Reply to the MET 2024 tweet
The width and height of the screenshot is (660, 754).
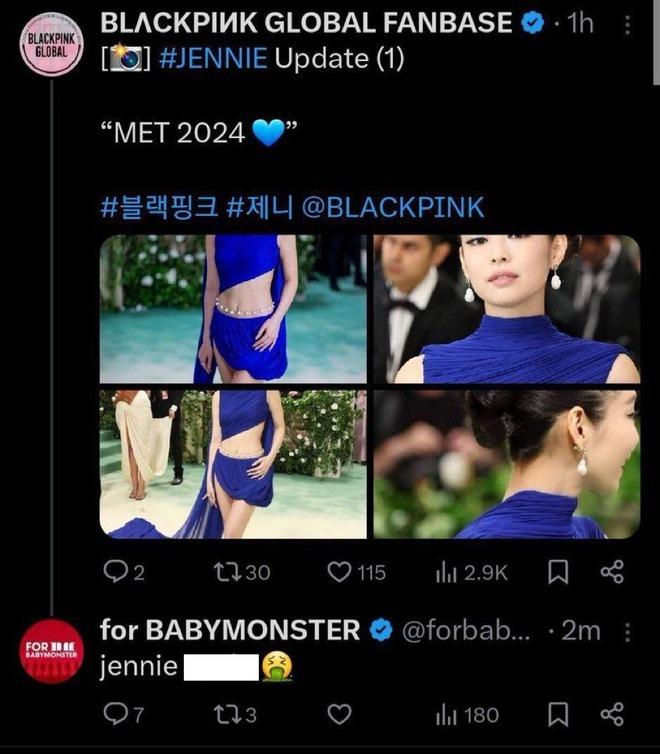[117, 572]
